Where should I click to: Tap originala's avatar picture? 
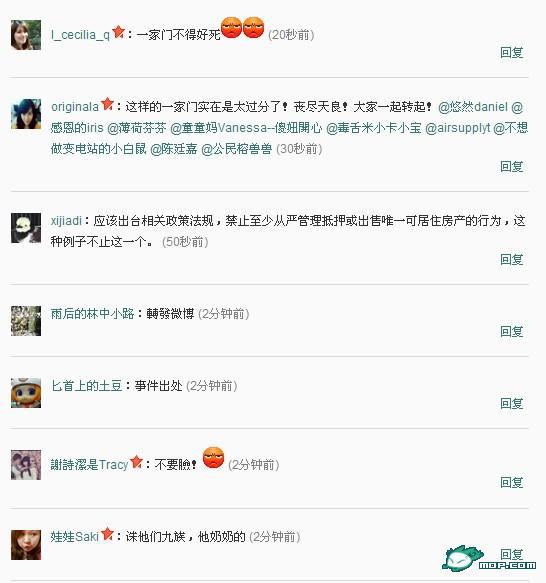[26, 114]
